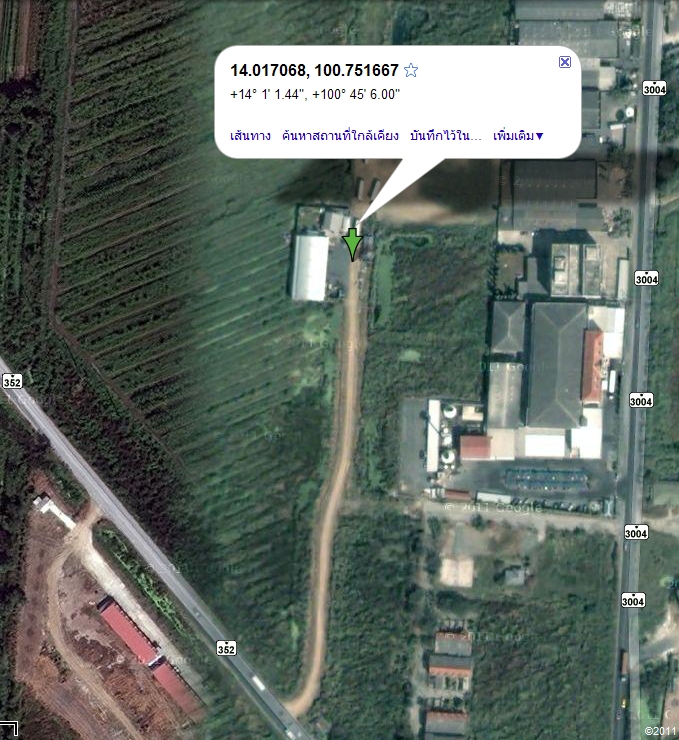This screenshot has width=679, height=740.
Task: Tap the บันทึกไว้ใน… save link
Action: 446,136
